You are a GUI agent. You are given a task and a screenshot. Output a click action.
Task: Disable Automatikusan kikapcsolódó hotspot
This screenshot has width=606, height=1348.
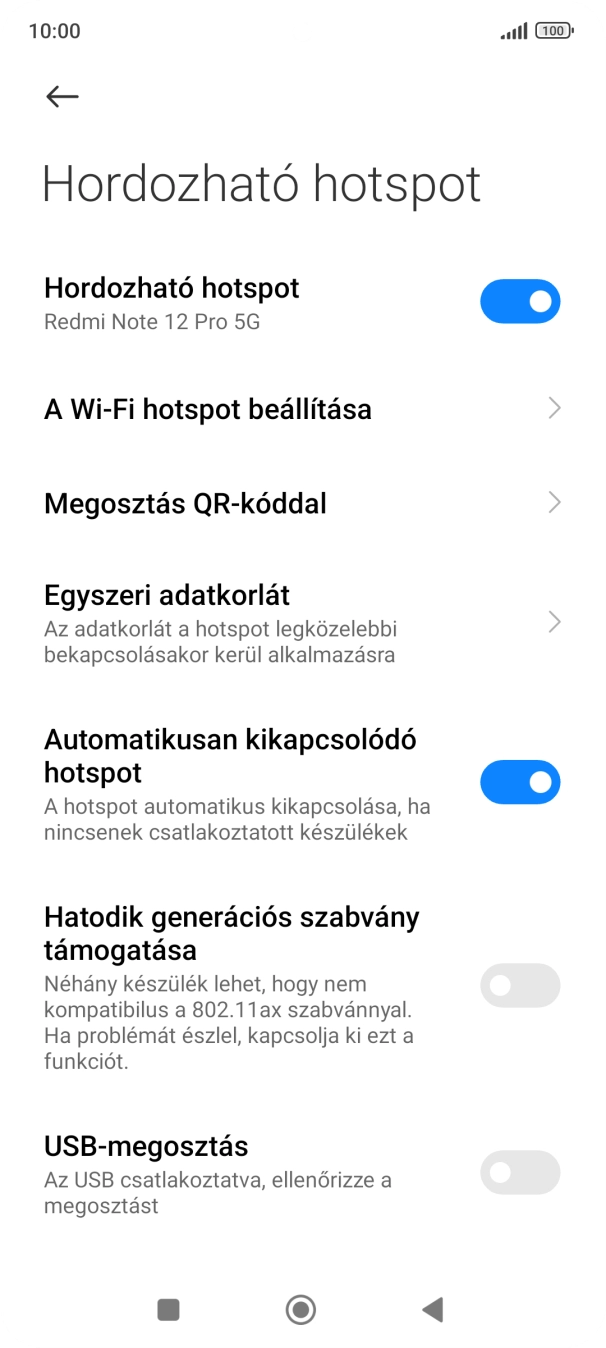(x=520, y=782)
